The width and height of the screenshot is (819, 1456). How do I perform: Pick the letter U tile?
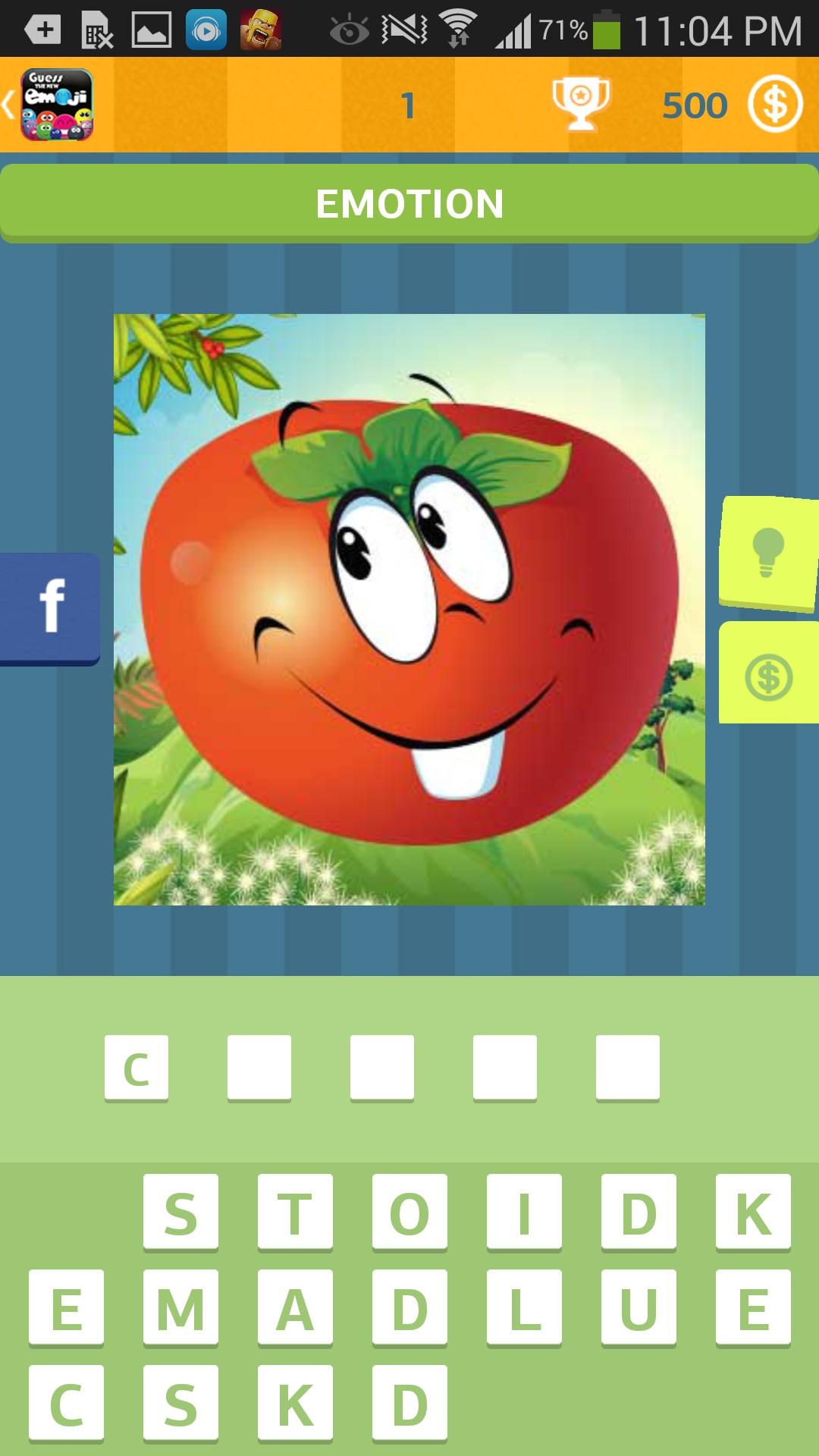click(x=639, y=1307)
